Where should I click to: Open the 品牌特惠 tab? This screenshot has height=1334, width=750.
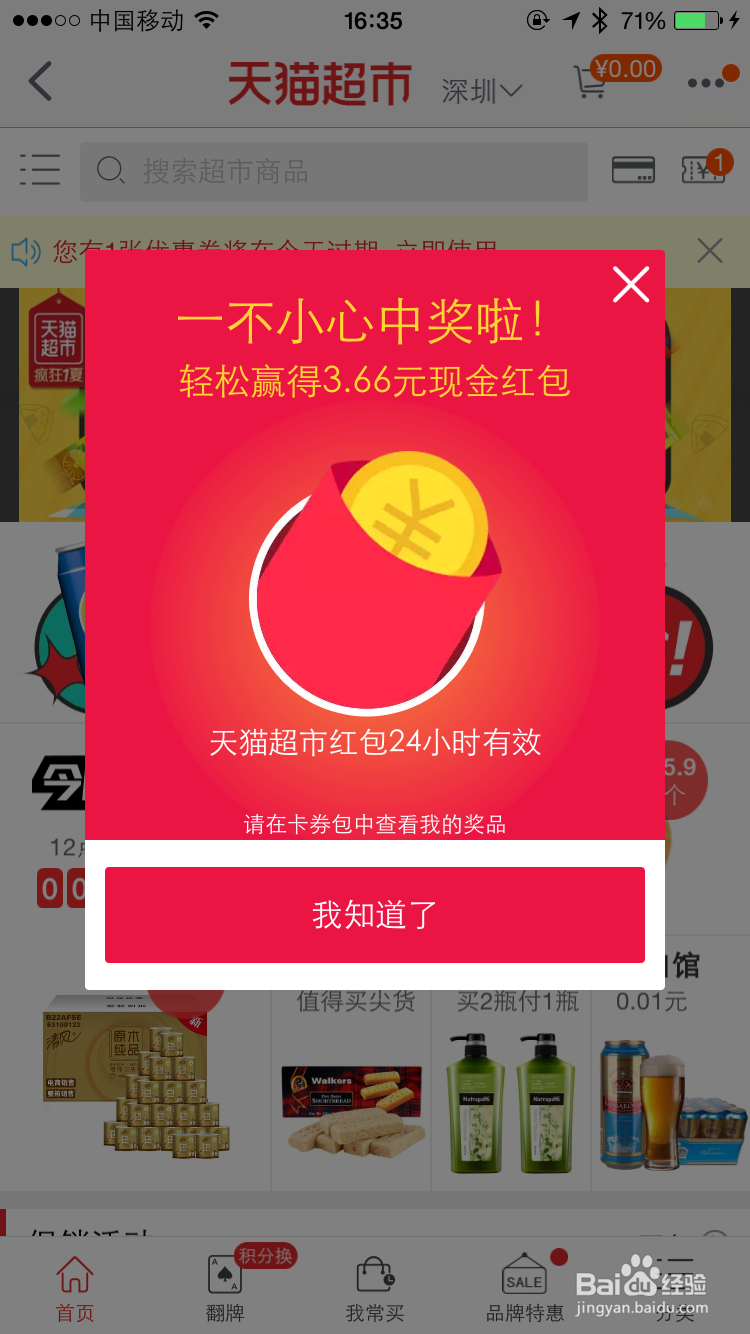point(524,1290)
